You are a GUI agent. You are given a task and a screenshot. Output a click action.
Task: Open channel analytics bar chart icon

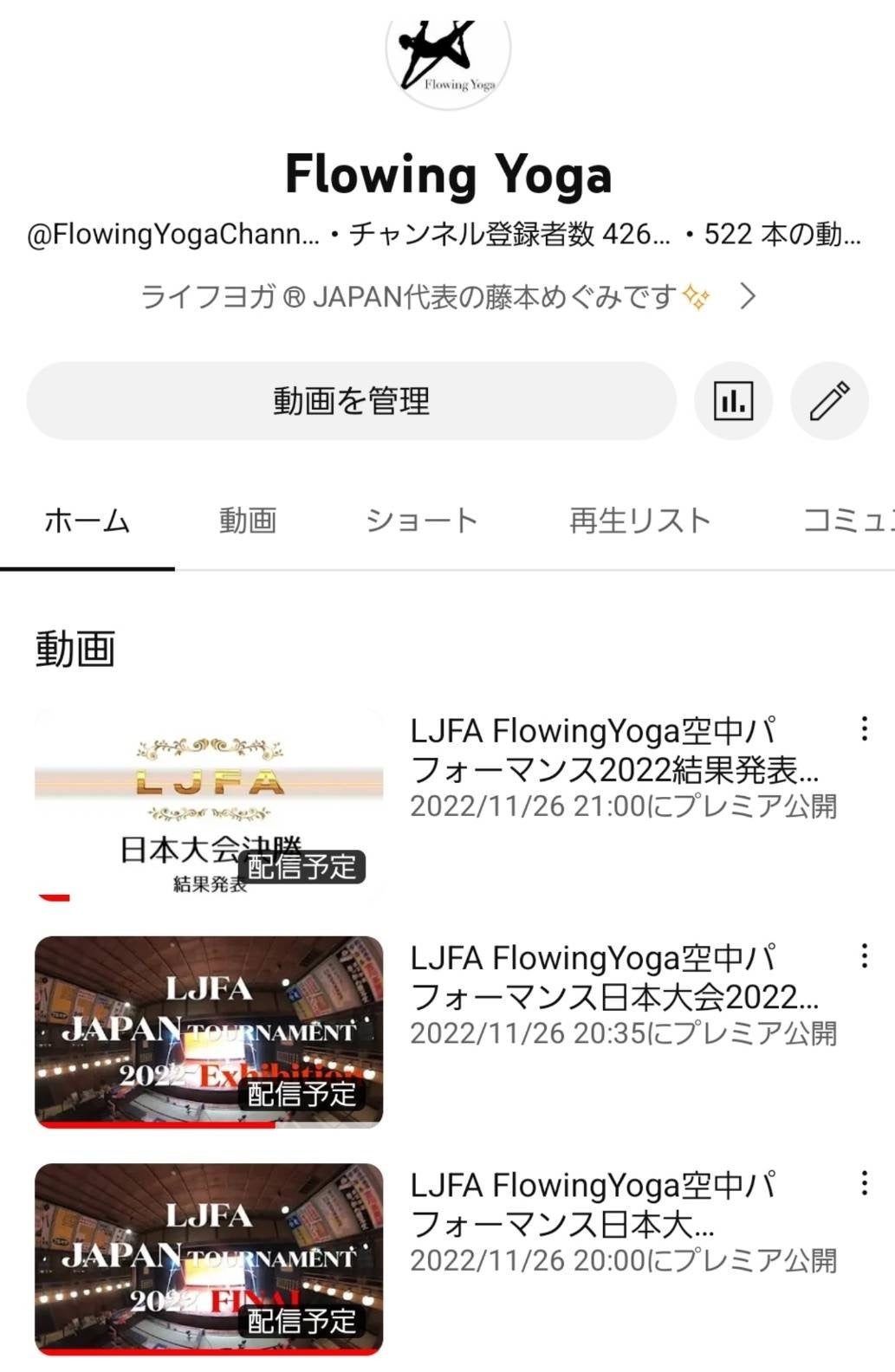733,401
